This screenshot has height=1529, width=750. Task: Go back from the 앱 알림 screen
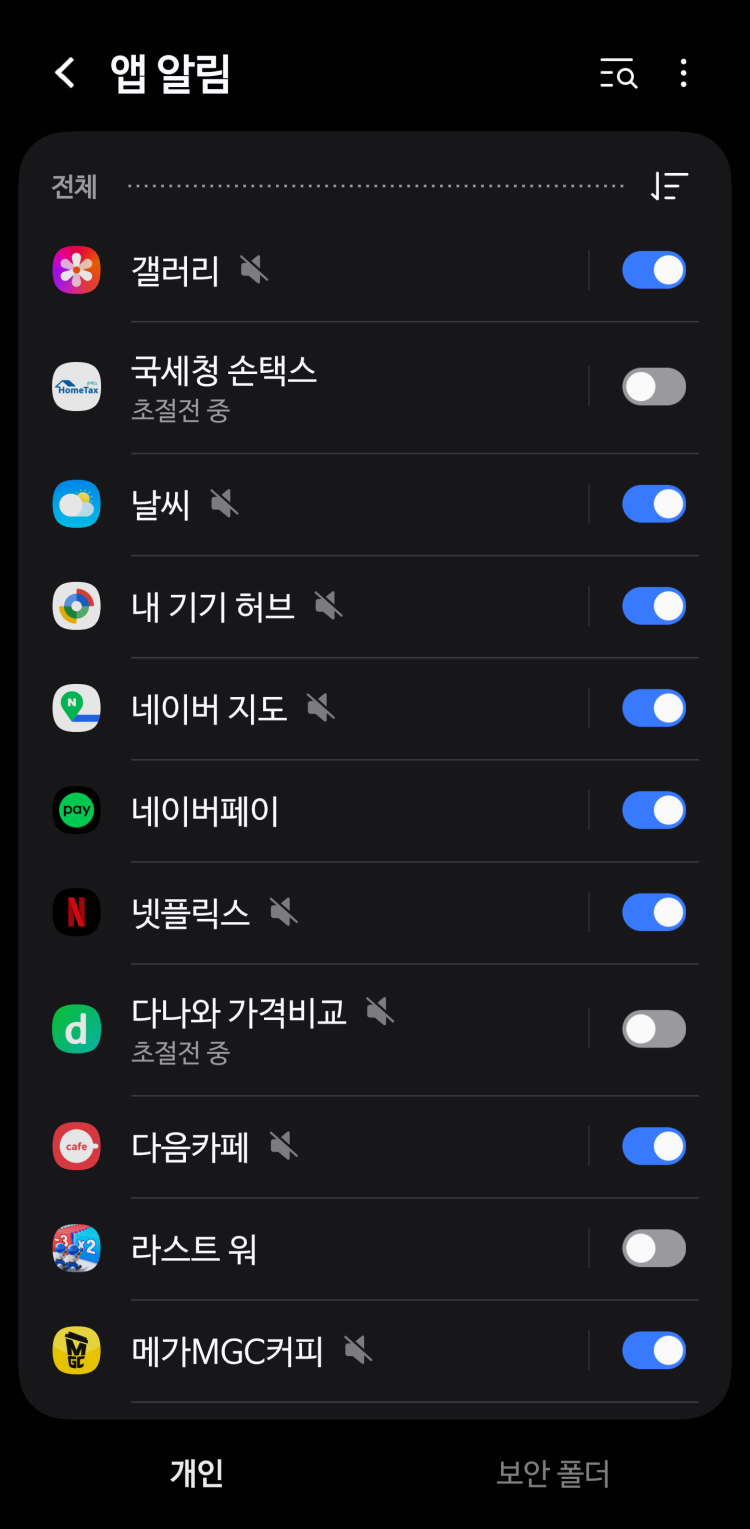65,73
